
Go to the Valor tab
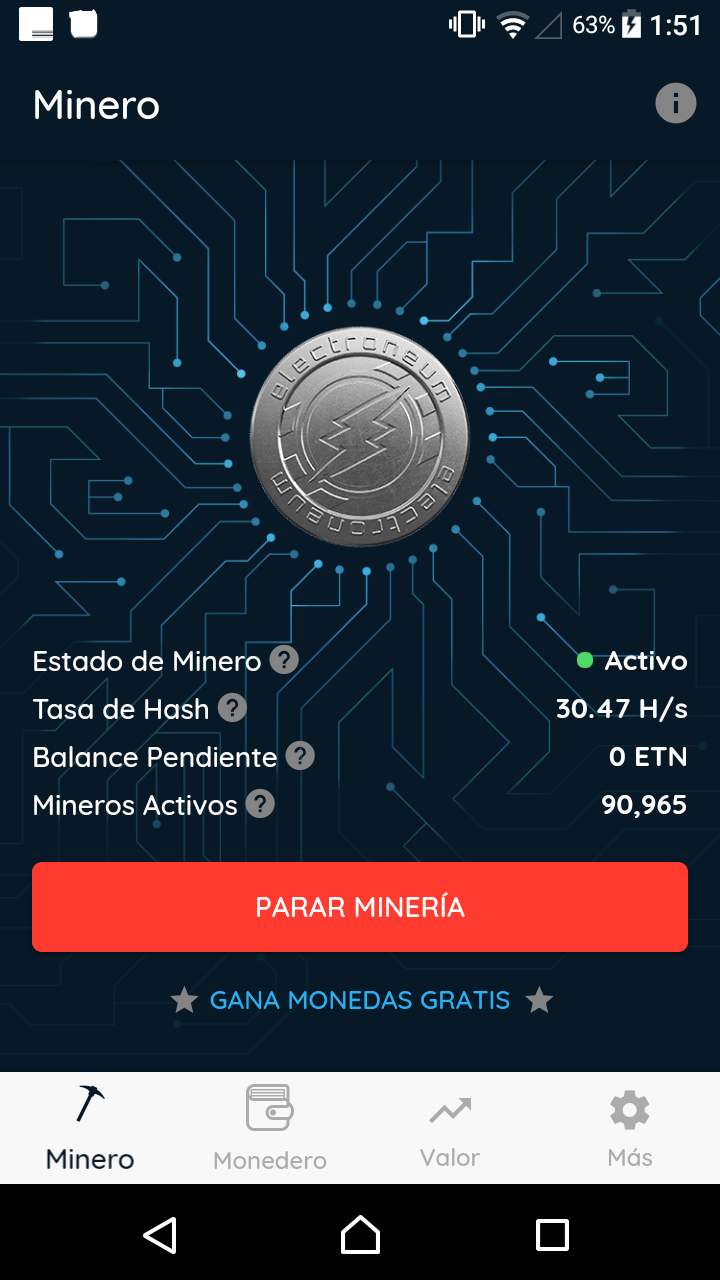pos(450,1128)
